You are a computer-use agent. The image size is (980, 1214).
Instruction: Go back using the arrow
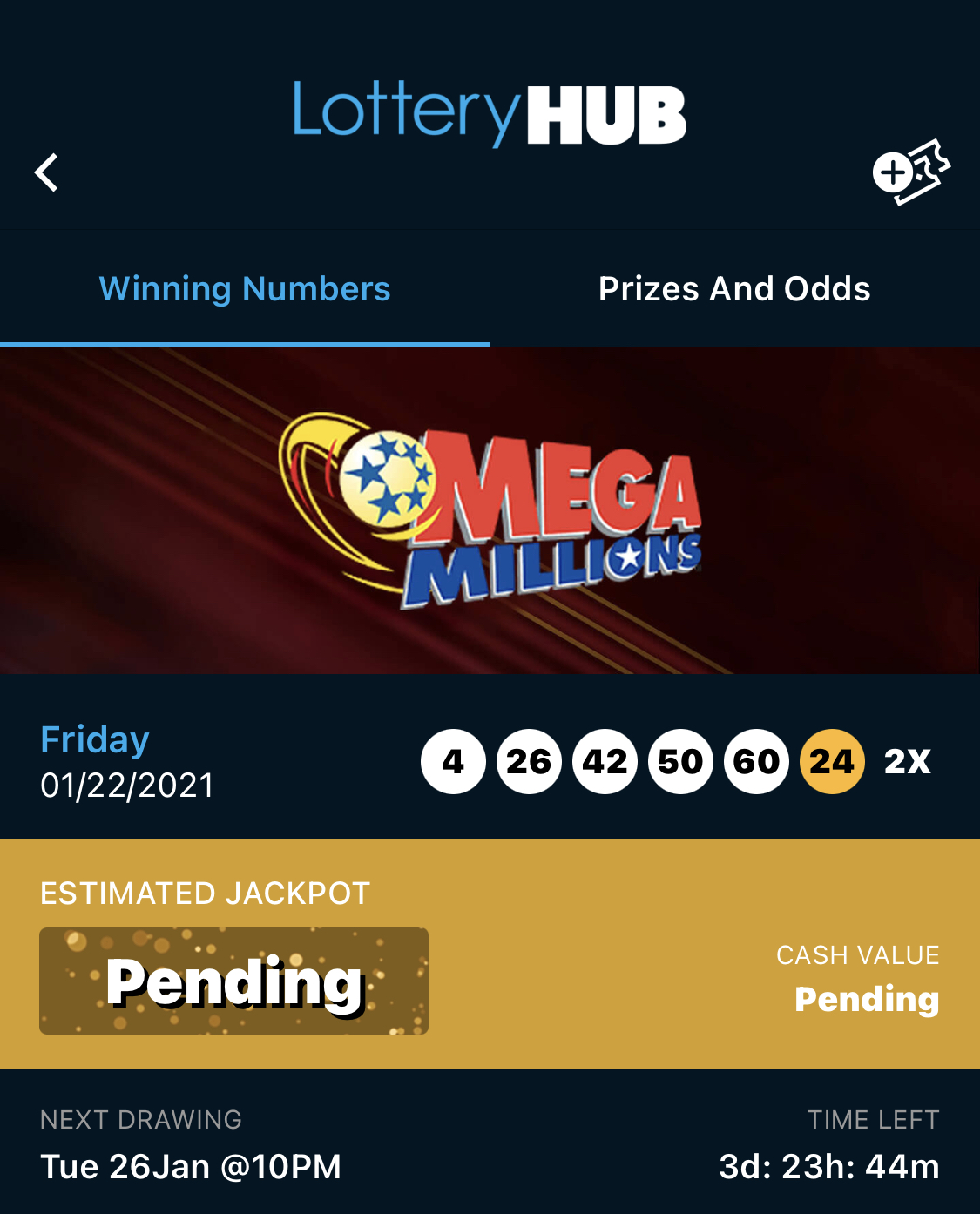tap(47, 172)
